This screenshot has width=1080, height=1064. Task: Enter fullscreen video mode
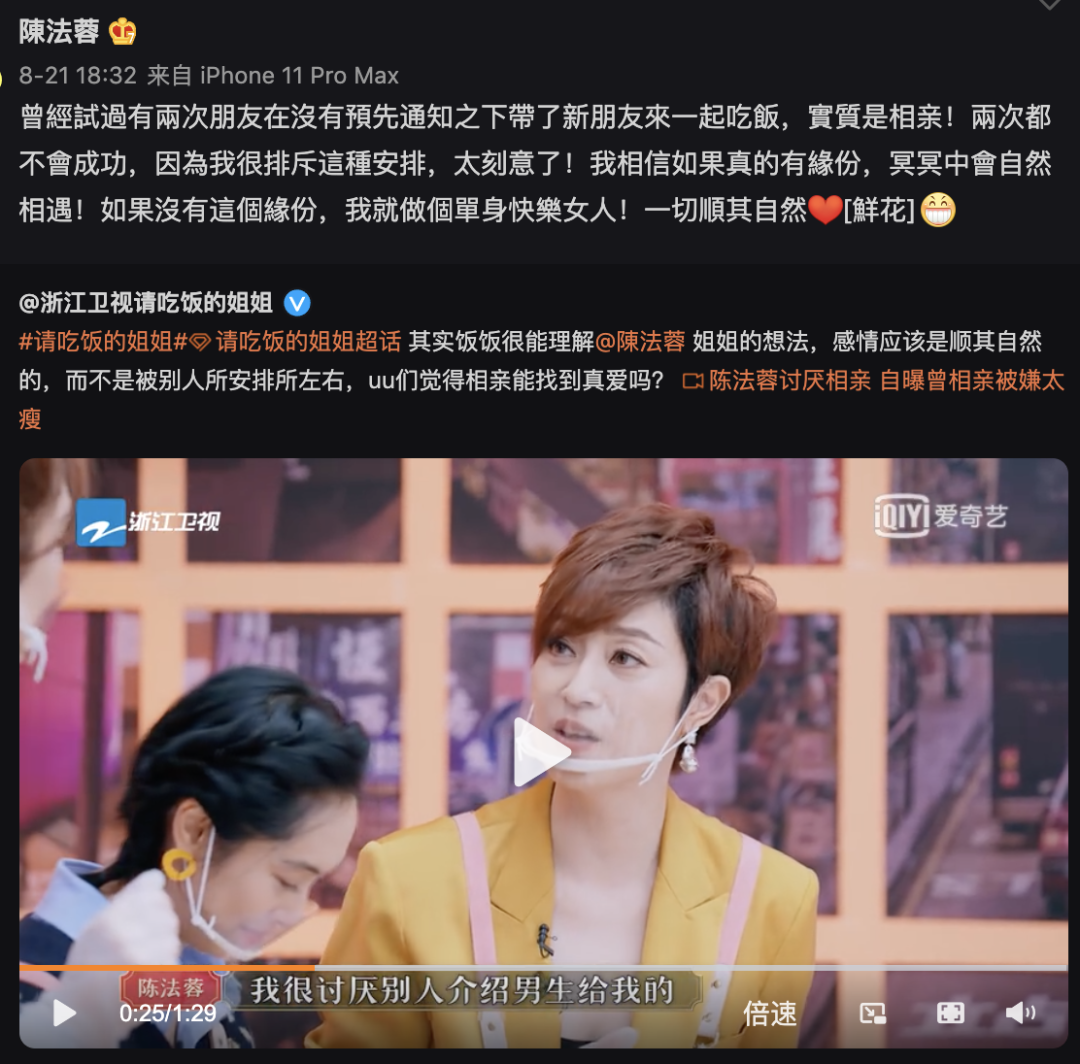[x=951, y=1013]
